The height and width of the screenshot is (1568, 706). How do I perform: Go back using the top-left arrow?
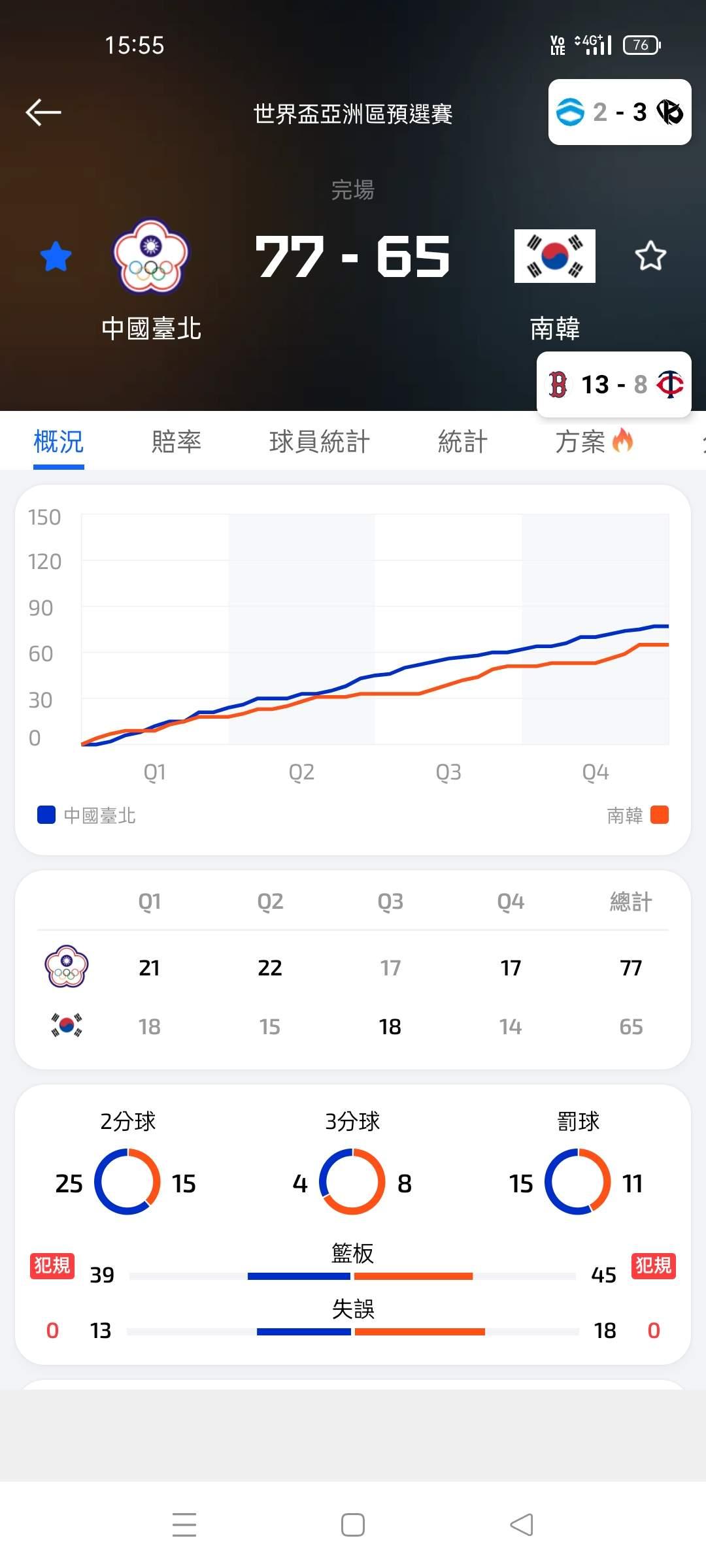click(43, 112)
